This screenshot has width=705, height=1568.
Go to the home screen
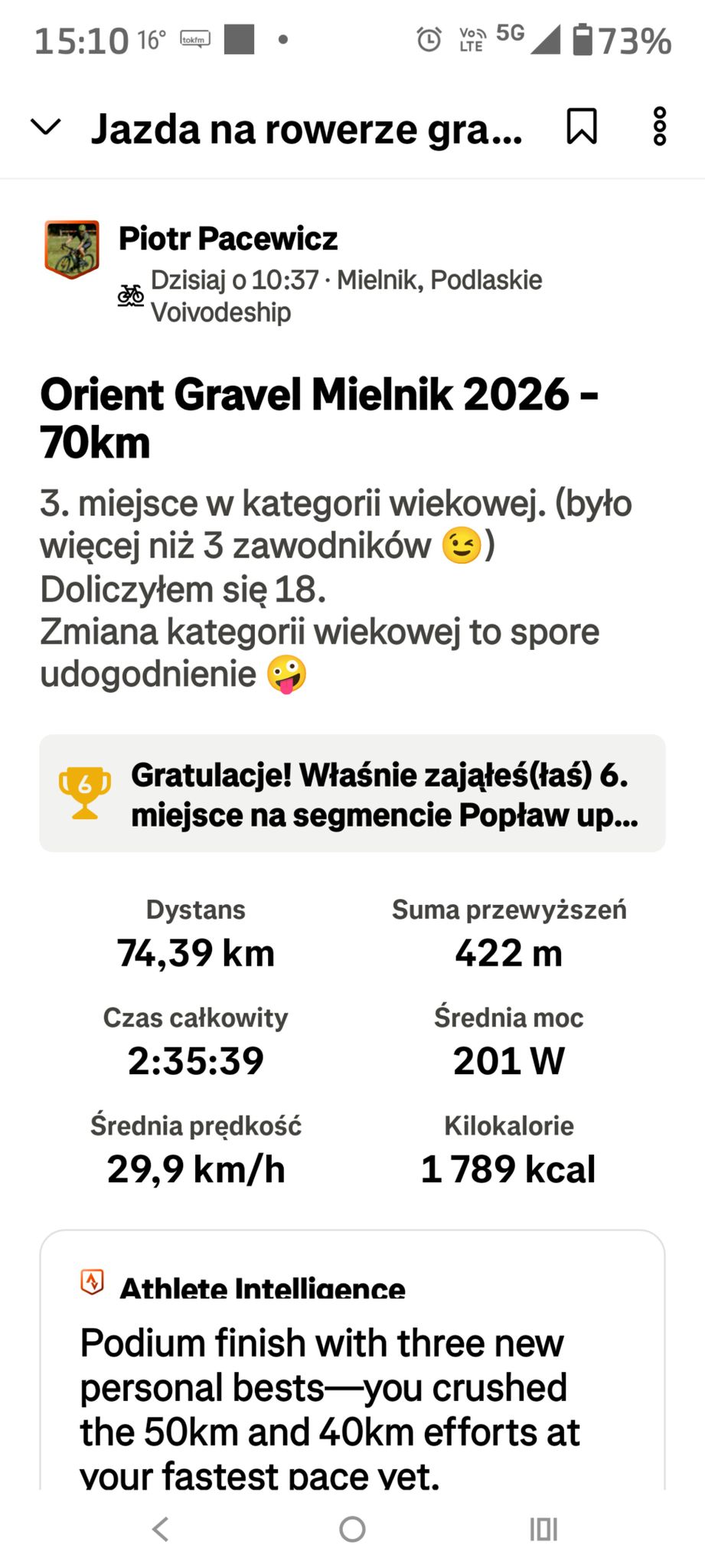click(352, 1529)
